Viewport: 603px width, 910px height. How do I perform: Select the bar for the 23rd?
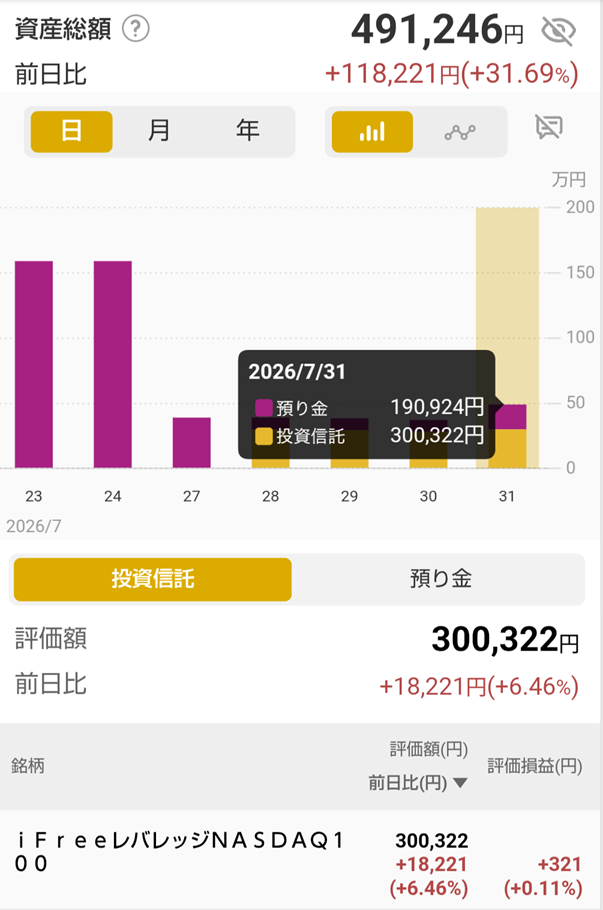[34, 364]
